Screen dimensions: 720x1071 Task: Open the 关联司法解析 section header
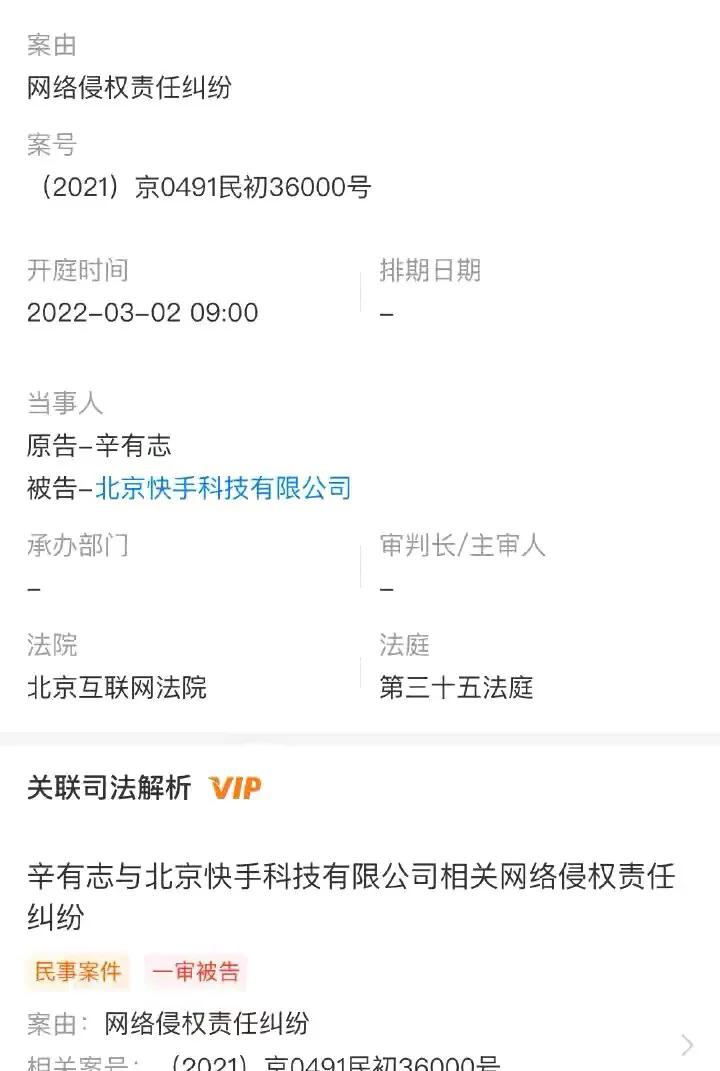pos(105,787)
